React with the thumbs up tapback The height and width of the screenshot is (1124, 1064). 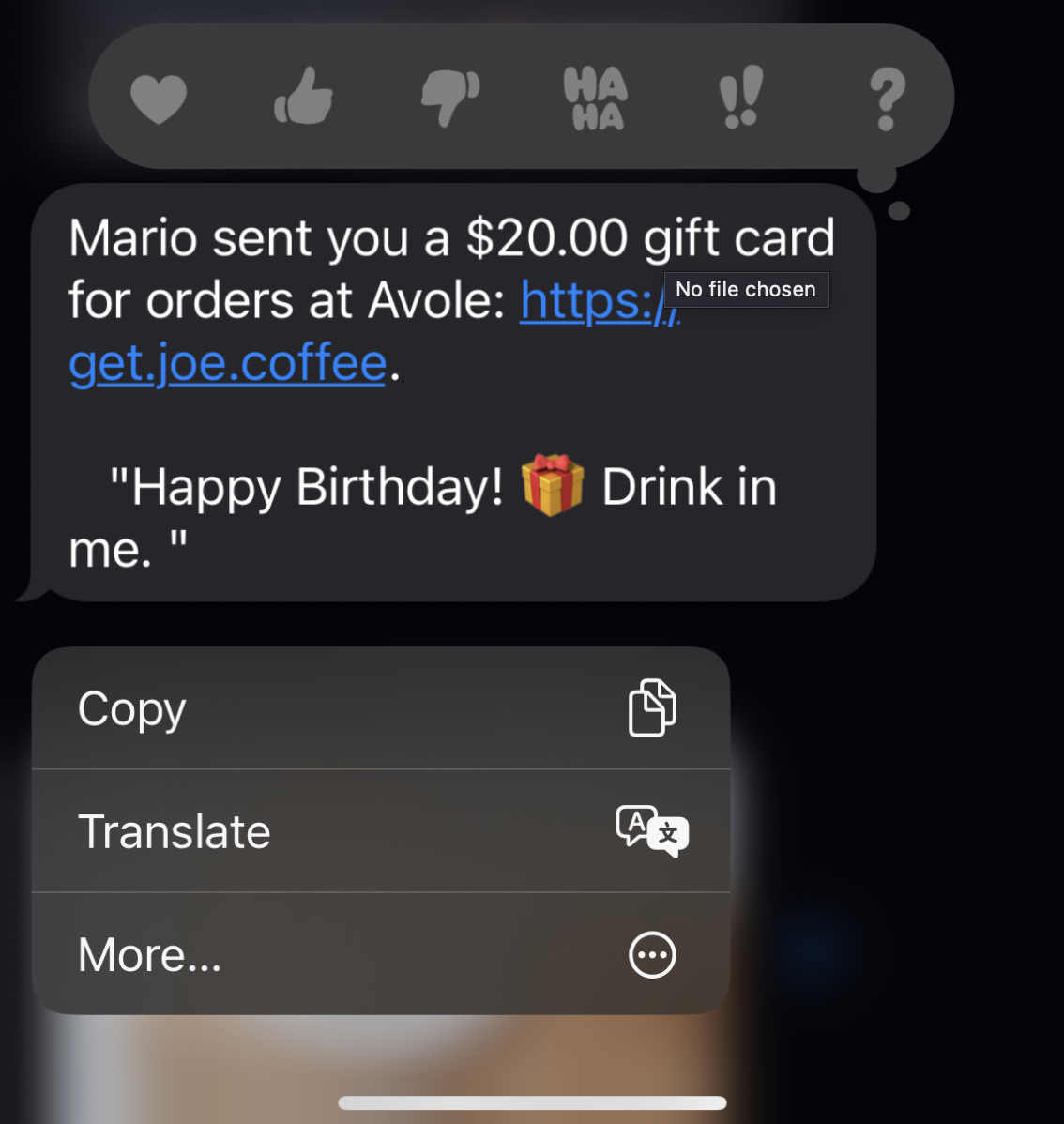304,98
